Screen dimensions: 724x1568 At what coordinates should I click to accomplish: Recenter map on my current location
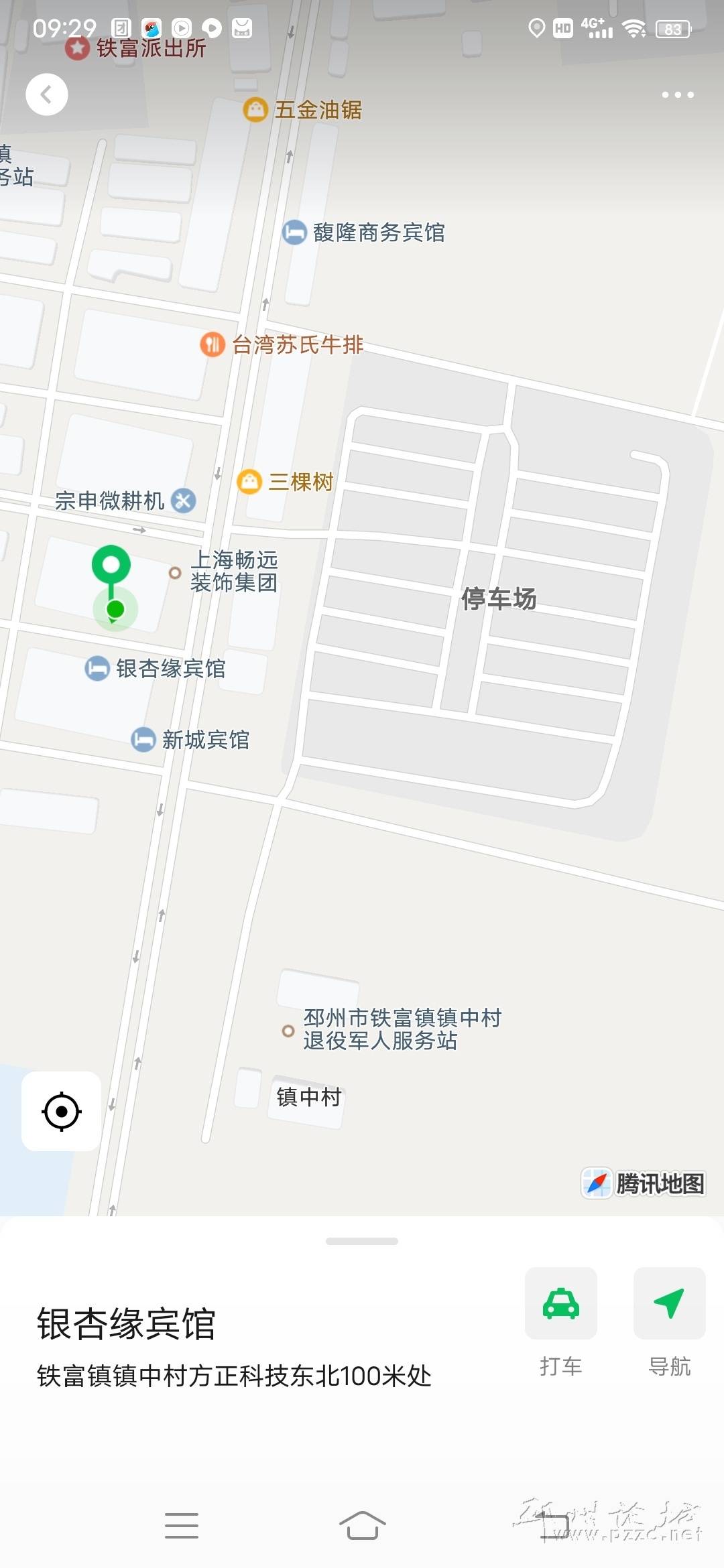pyautogui.click(x=62, y=1111)
